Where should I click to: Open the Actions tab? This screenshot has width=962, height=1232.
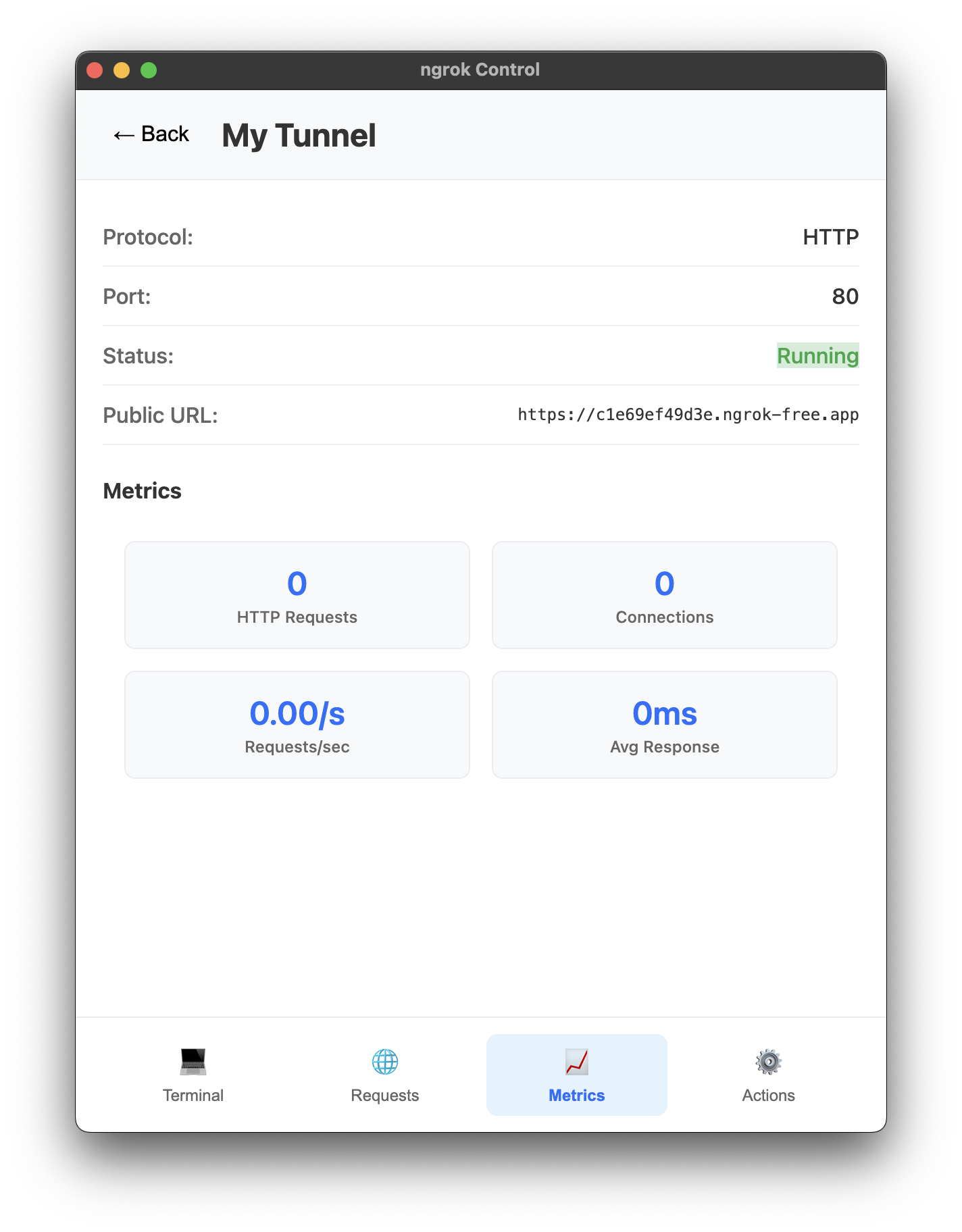coord(768,1075)
